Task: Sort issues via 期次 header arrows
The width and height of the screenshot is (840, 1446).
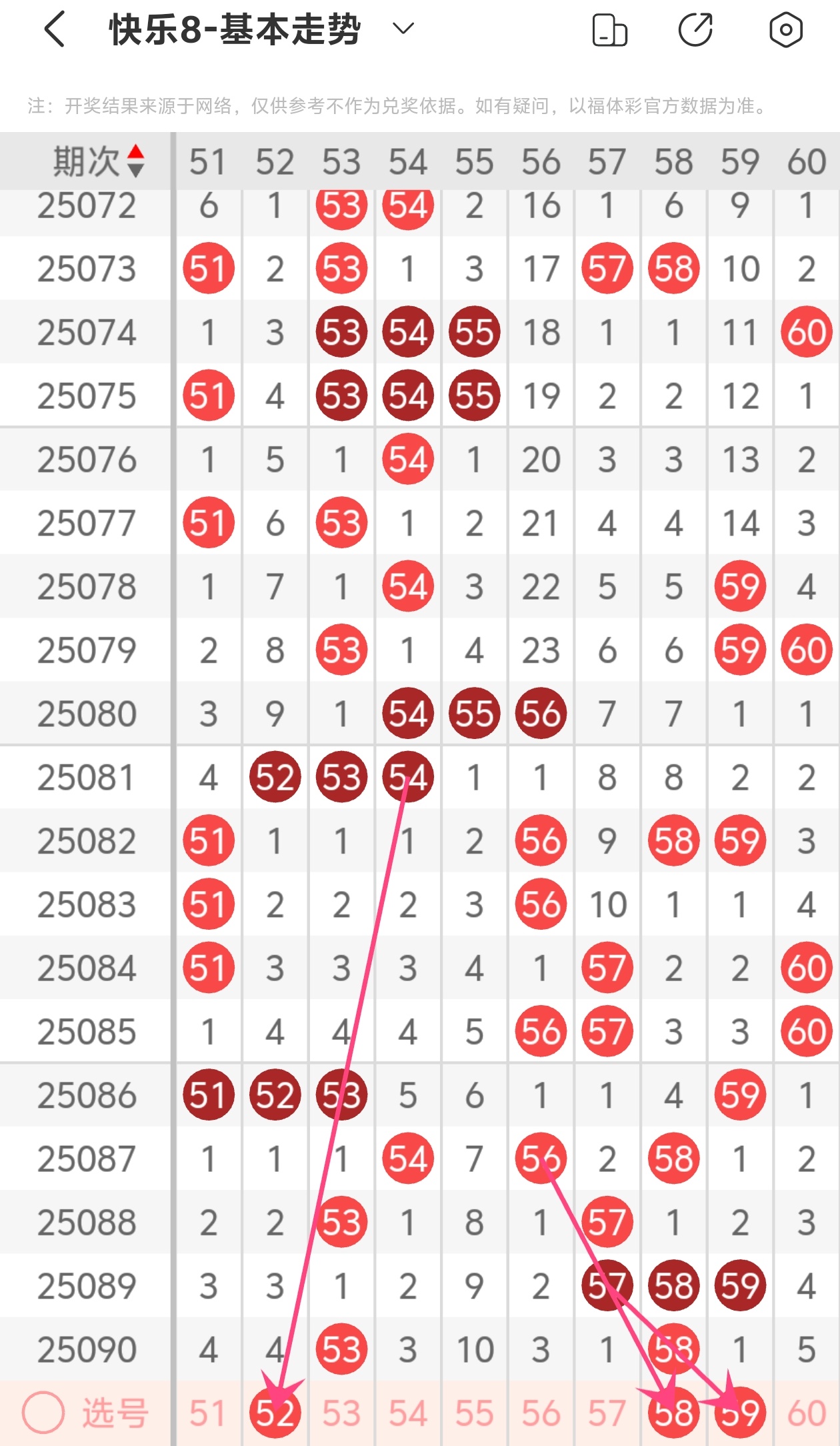Action: pos(135,161)
